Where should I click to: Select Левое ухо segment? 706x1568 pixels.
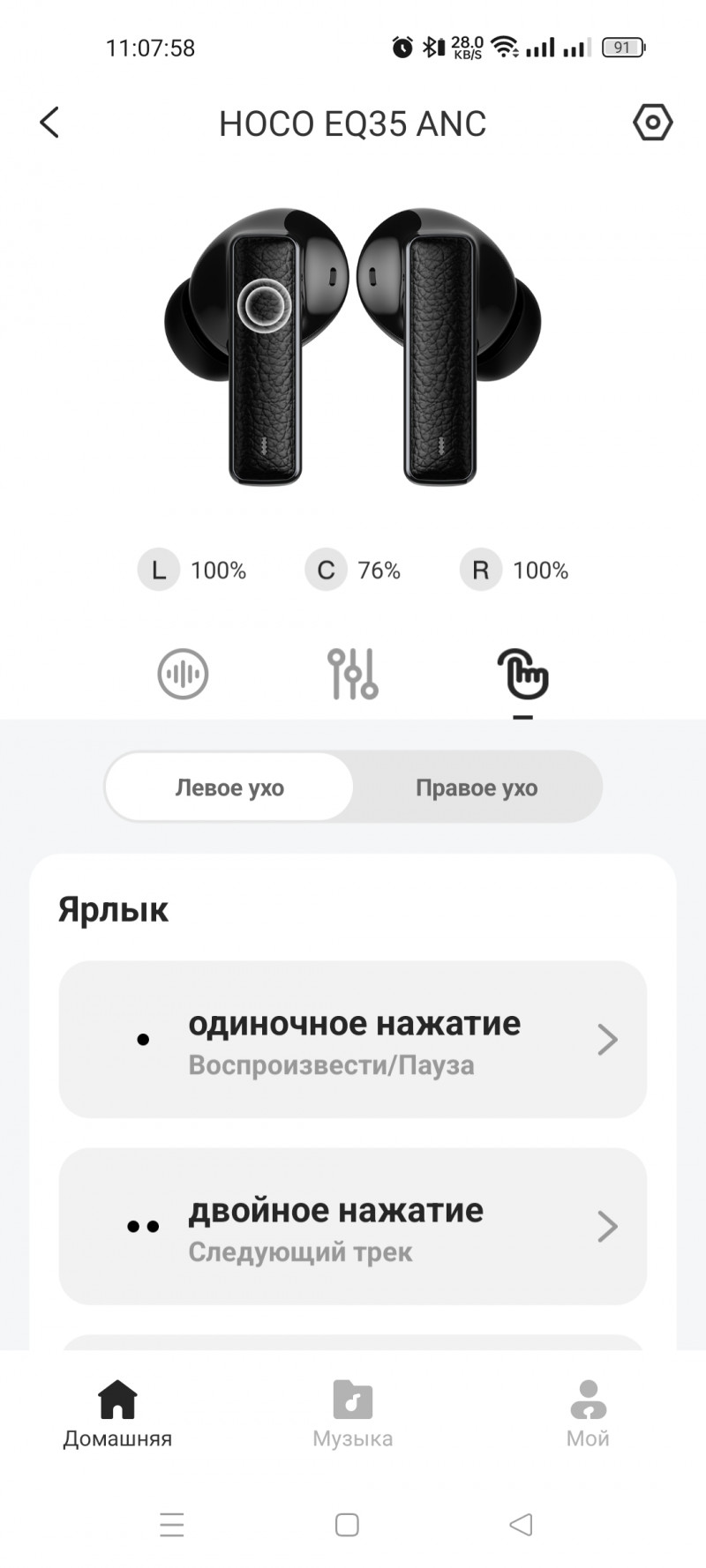click(x=229, y=787)
